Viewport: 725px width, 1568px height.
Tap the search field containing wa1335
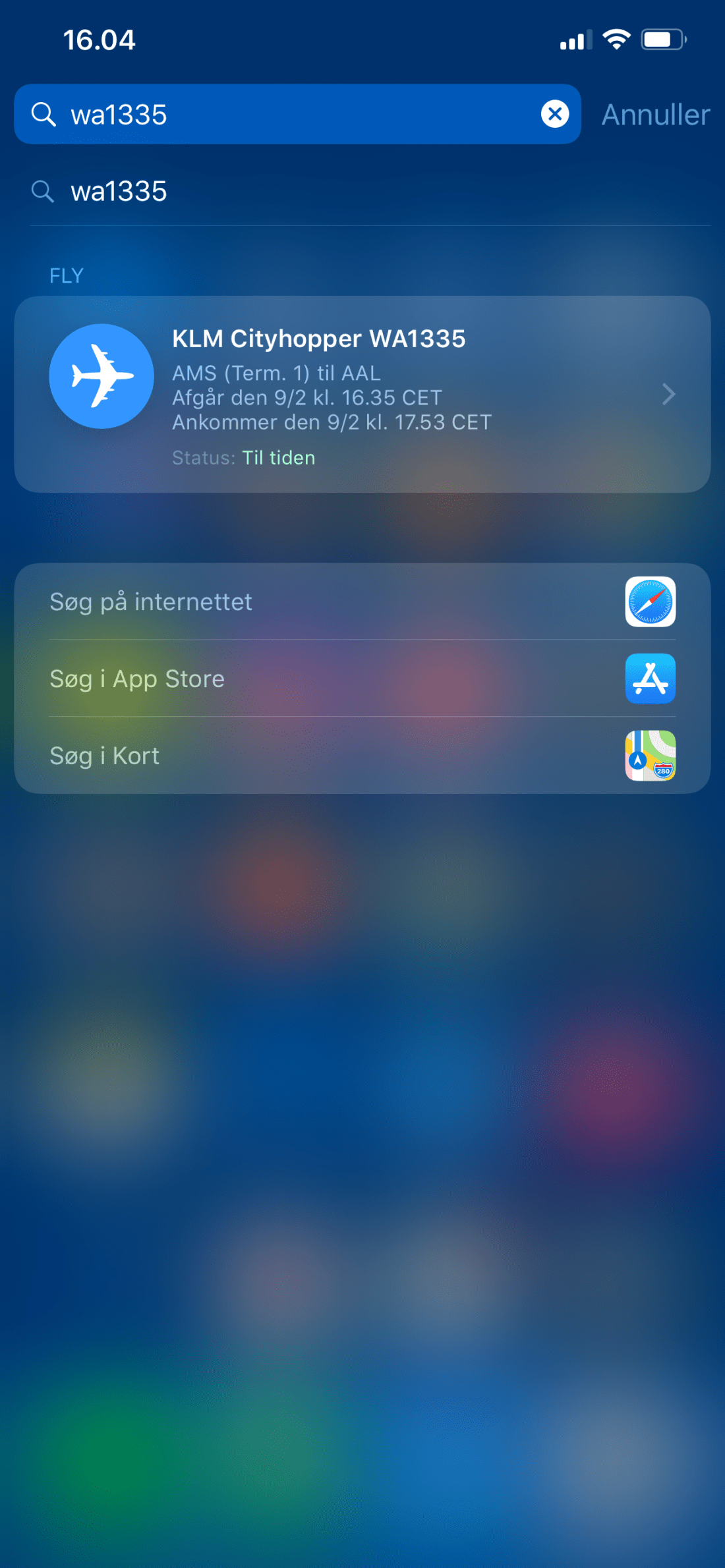(283, 115)
